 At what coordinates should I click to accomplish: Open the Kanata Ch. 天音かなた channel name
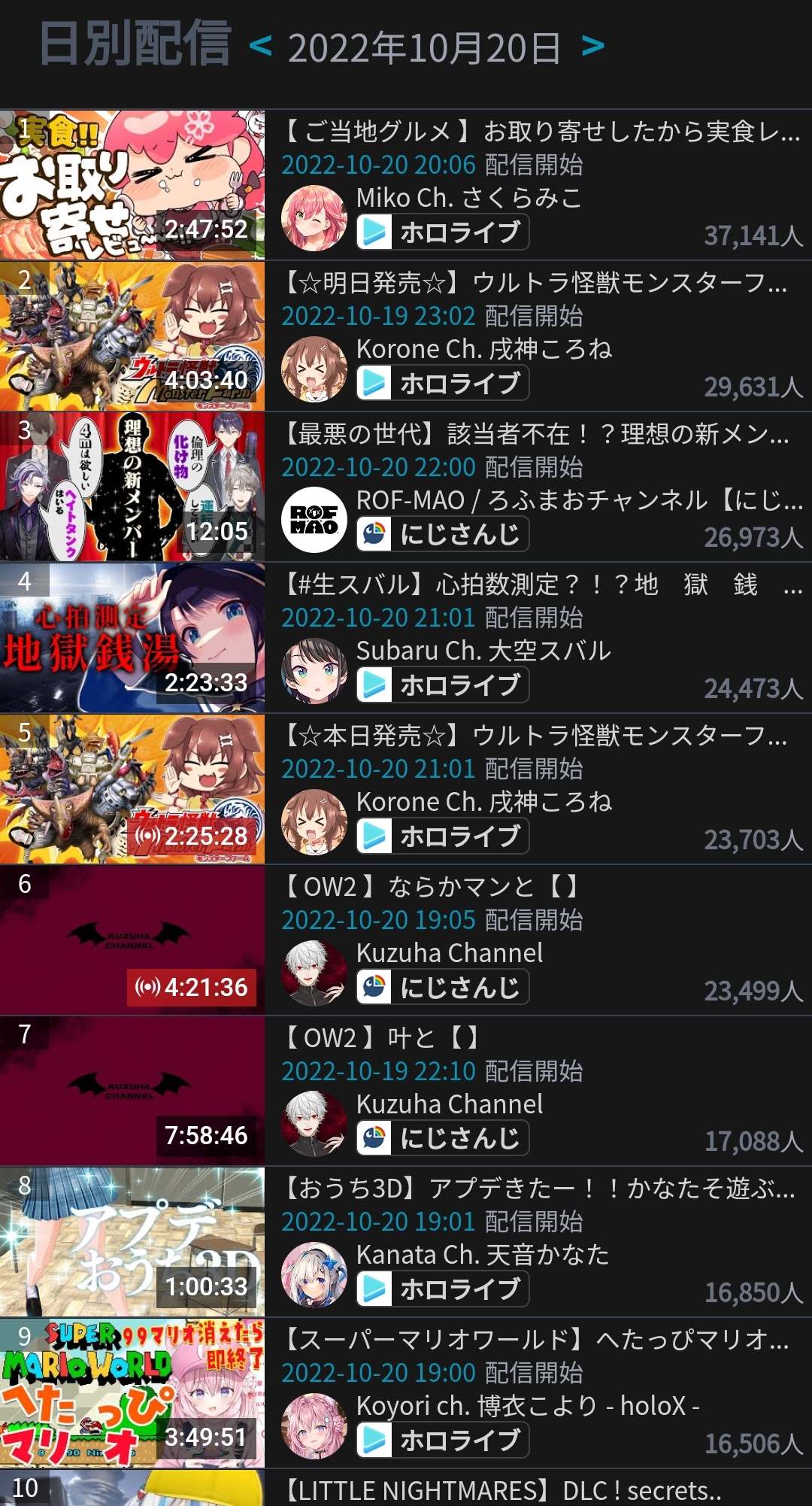(x=482, y=1255)
